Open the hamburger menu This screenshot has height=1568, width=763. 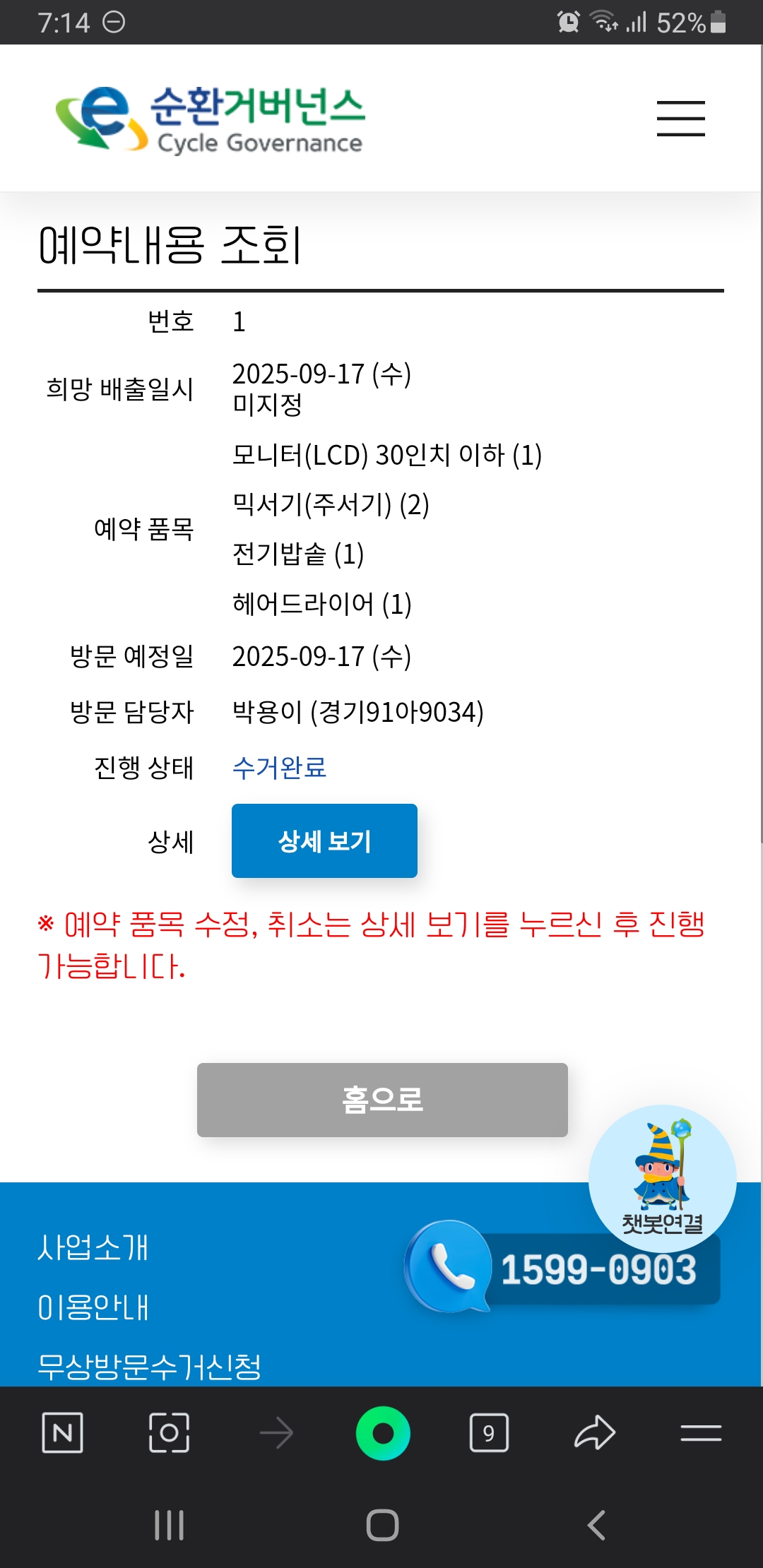click(680, 118)
